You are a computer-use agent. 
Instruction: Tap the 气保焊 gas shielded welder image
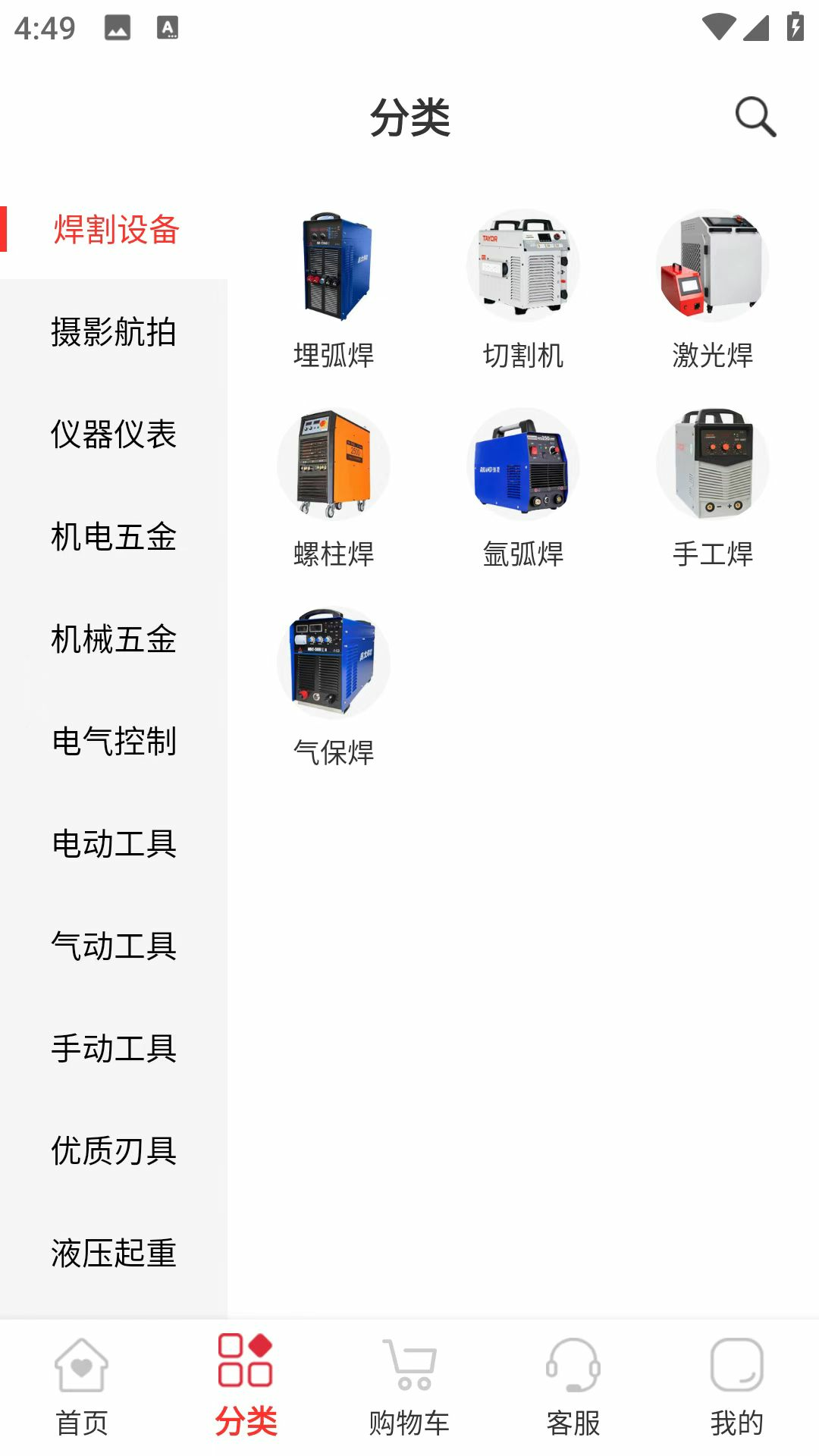coord(336,662)
